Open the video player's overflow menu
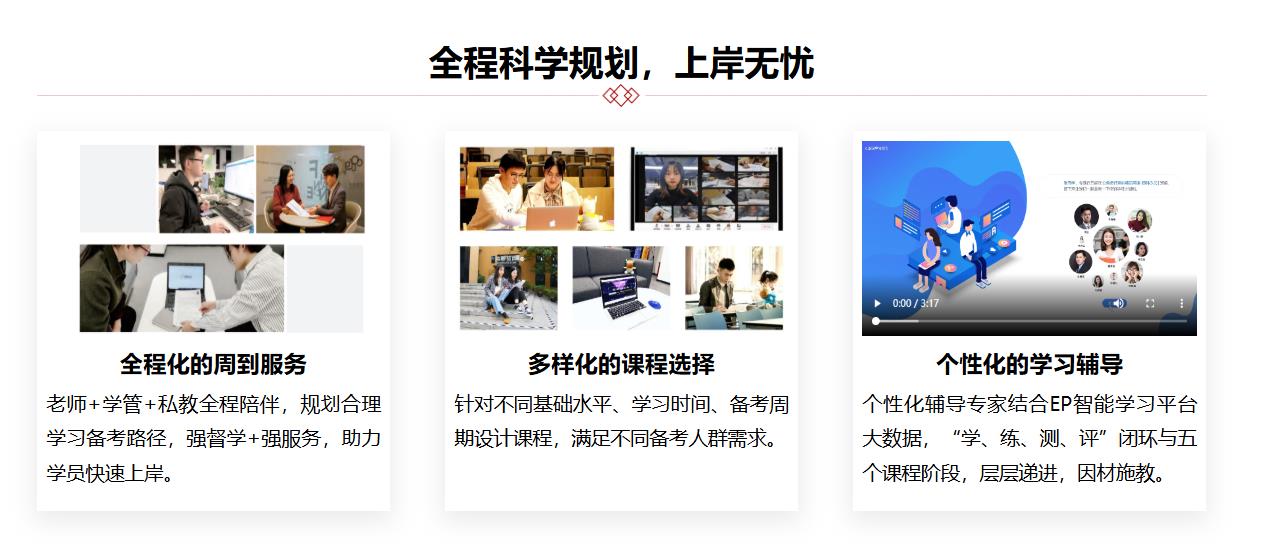 pyautogui.click(x=1181, y=303)
